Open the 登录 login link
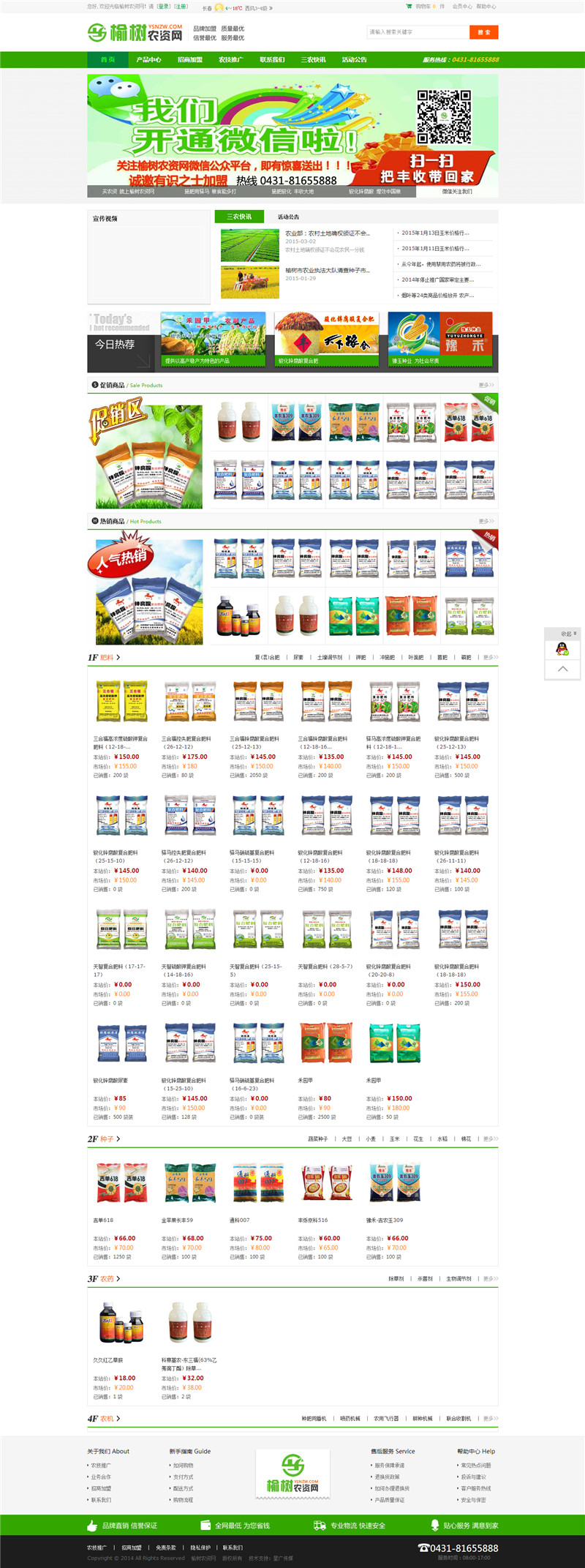Screen dimensions: 585x1568 163,7
